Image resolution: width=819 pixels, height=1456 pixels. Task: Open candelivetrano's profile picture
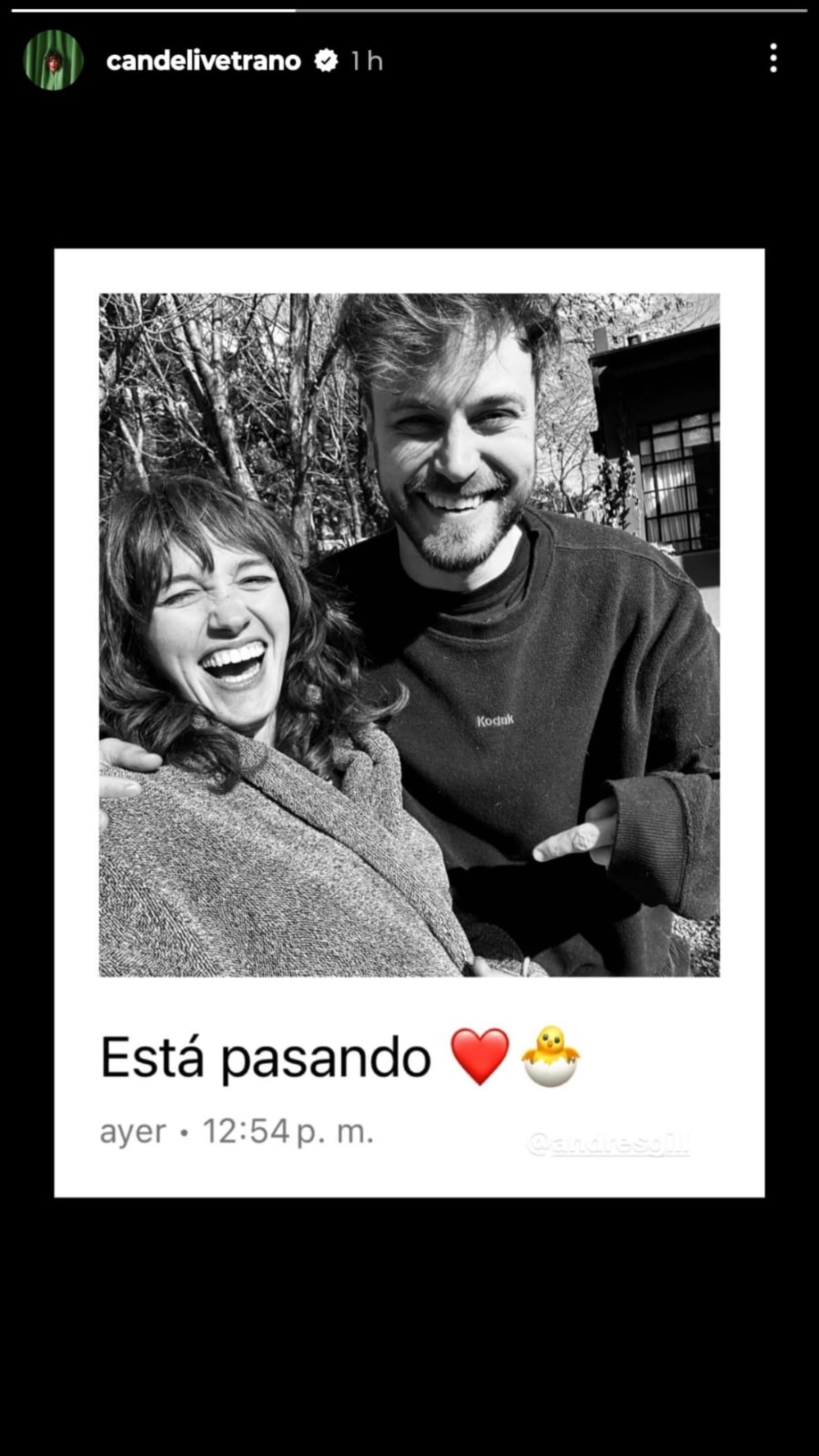pyautogui.click(x=53, y=60)
